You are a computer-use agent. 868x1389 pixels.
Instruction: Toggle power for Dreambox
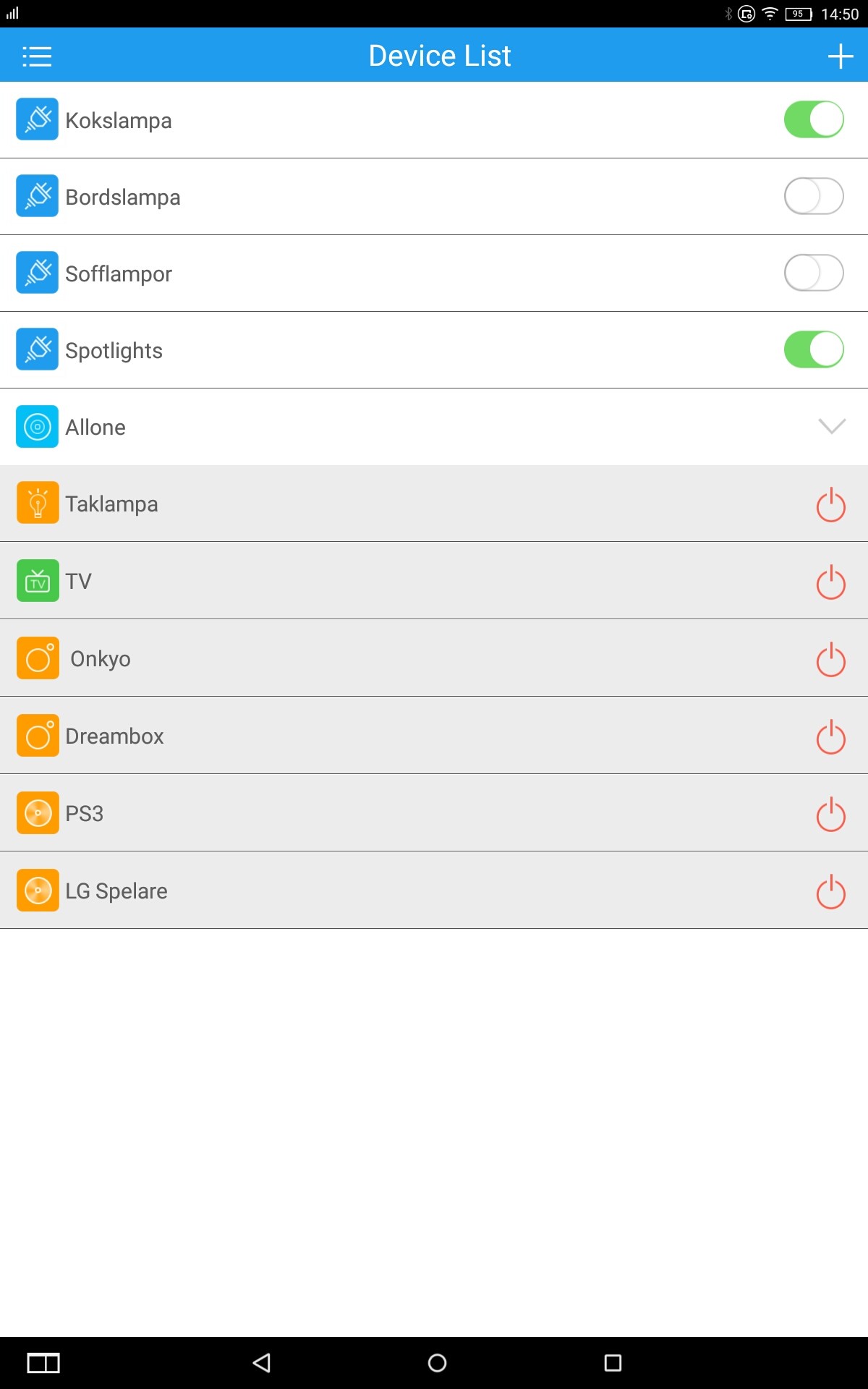tap(830, 736)
